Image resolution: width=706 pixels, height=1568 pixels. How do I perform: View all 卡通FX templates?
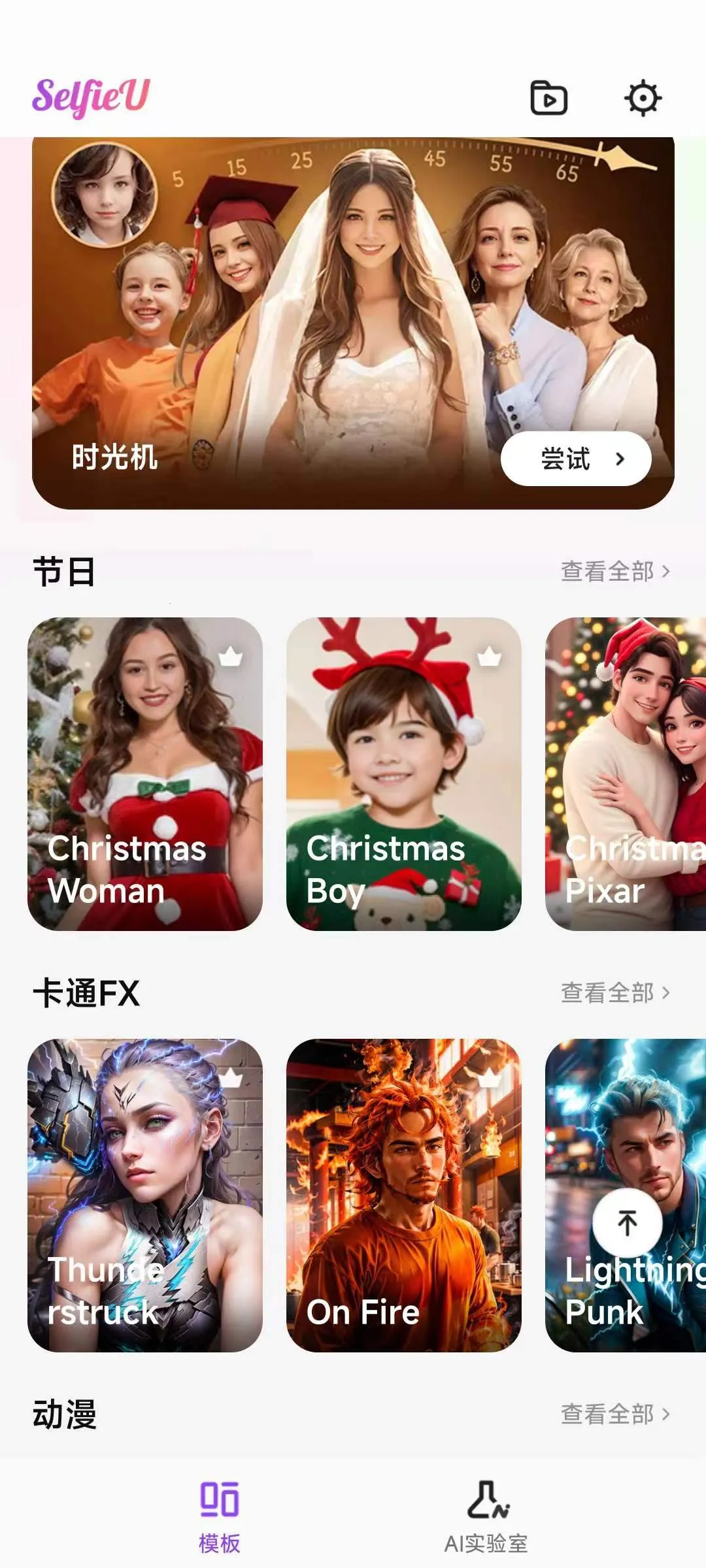[x=615, y=993]
